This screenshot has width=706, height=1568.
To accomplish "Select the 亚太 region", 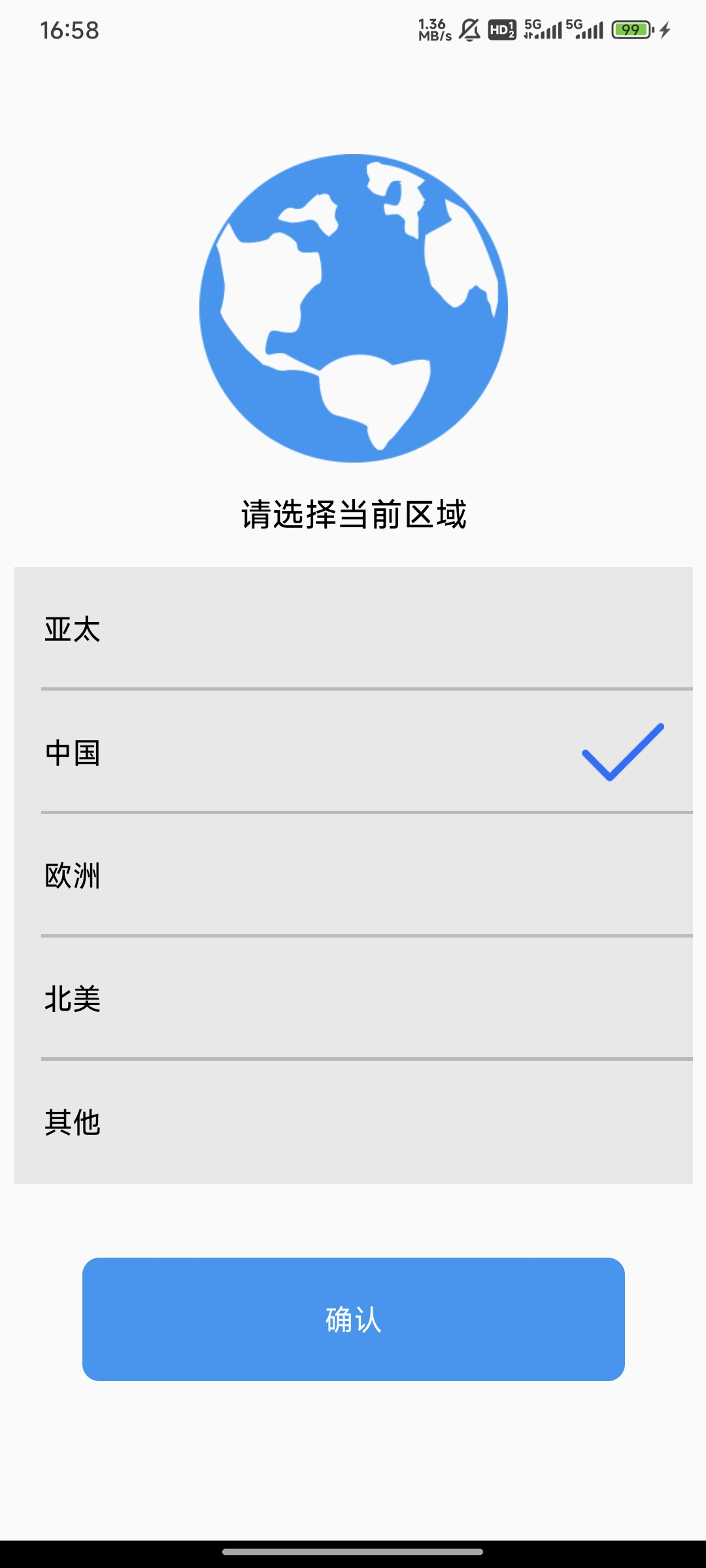I will (x=353, y=629).
